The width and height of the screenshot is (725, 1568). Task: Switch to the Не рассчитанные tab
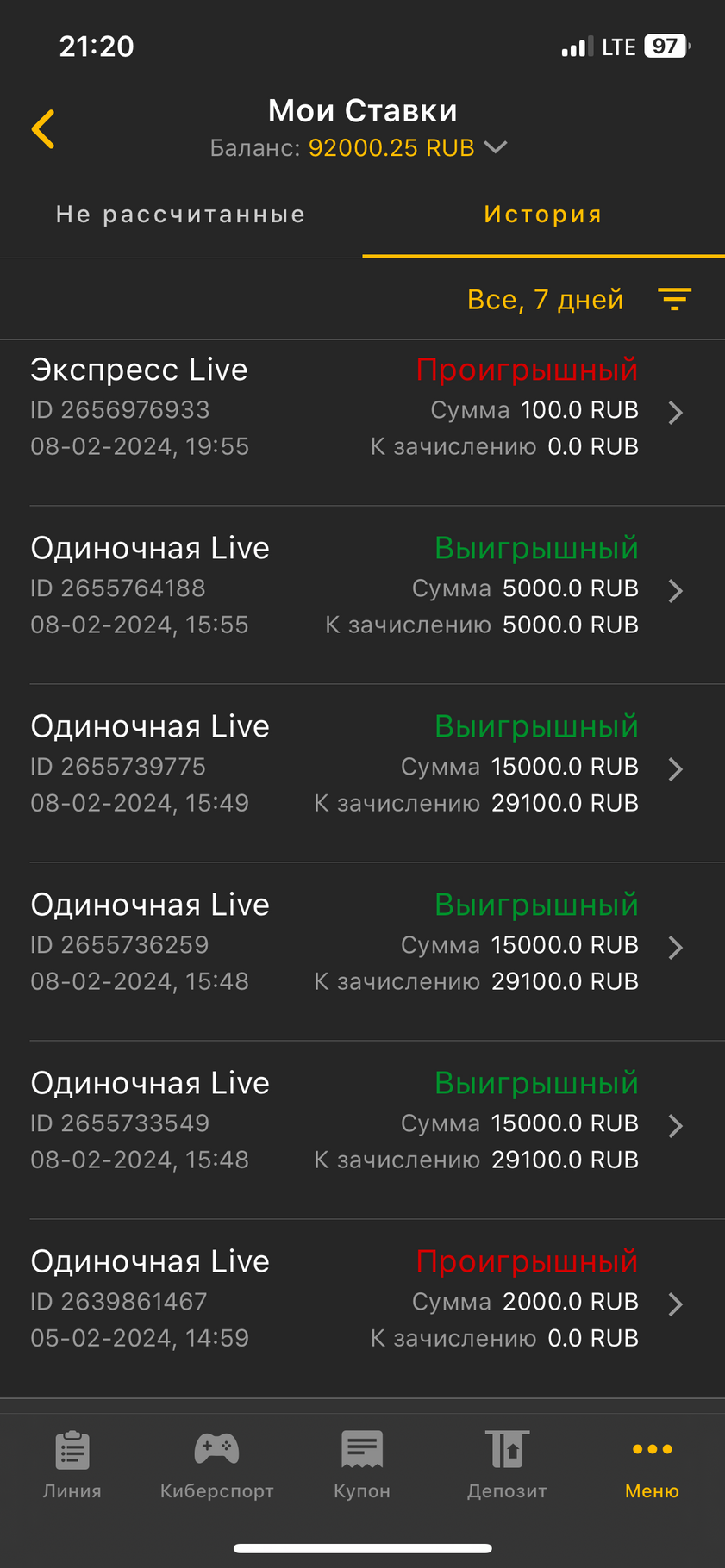point(181,215)
